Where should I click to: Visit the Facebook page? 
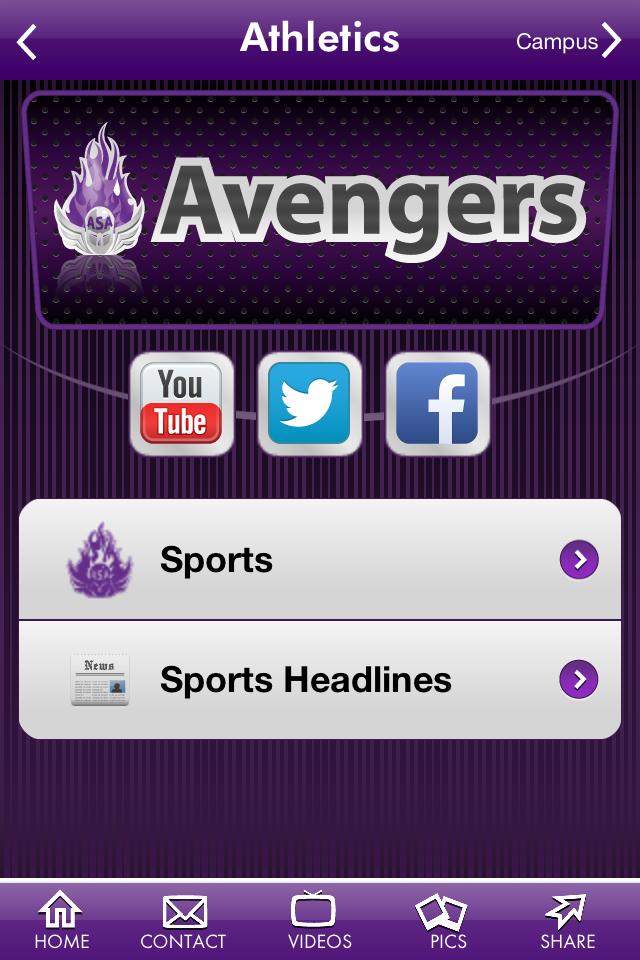(437, 404)
